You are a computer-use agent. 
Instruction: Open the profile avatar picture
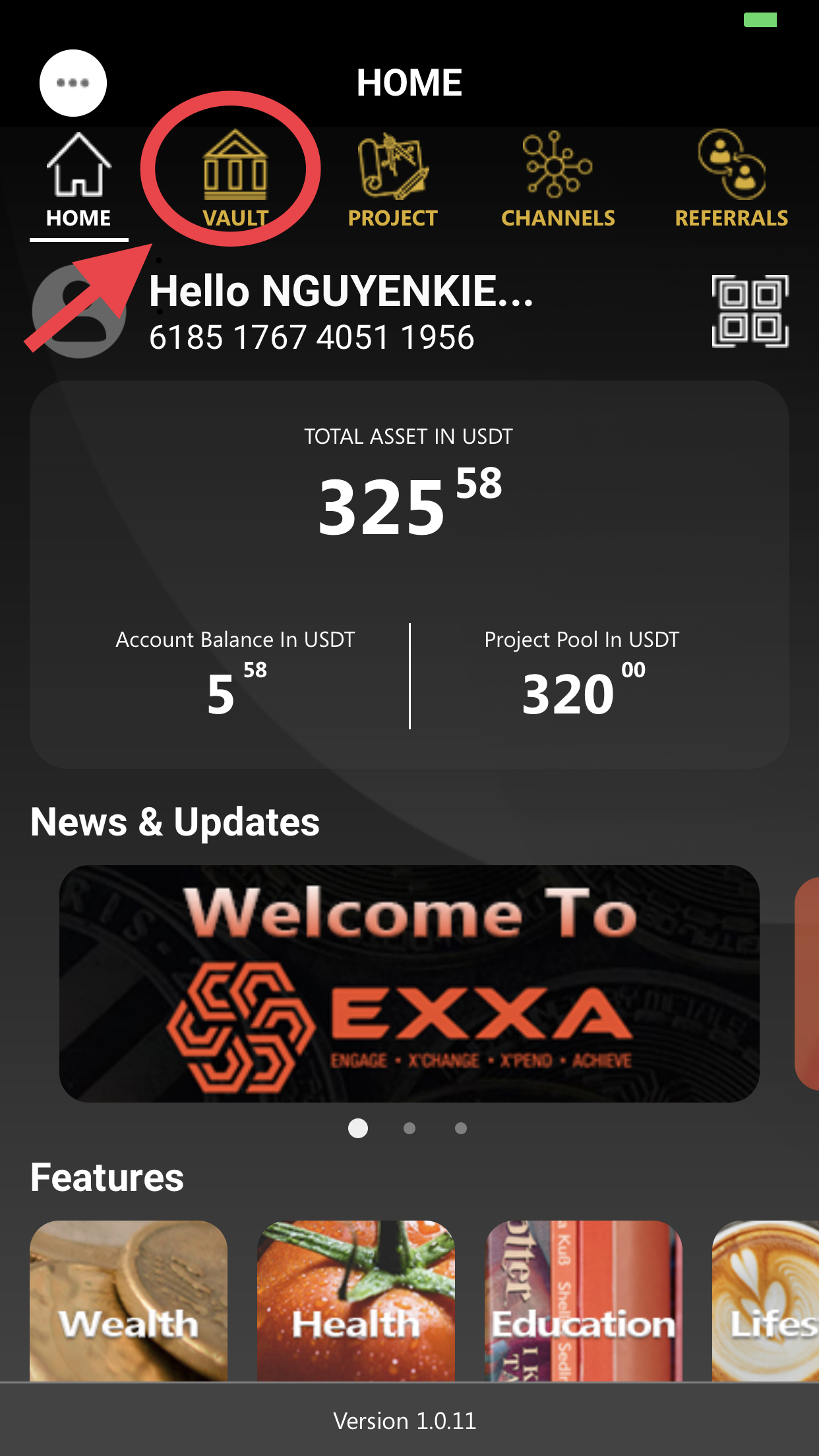79,312
